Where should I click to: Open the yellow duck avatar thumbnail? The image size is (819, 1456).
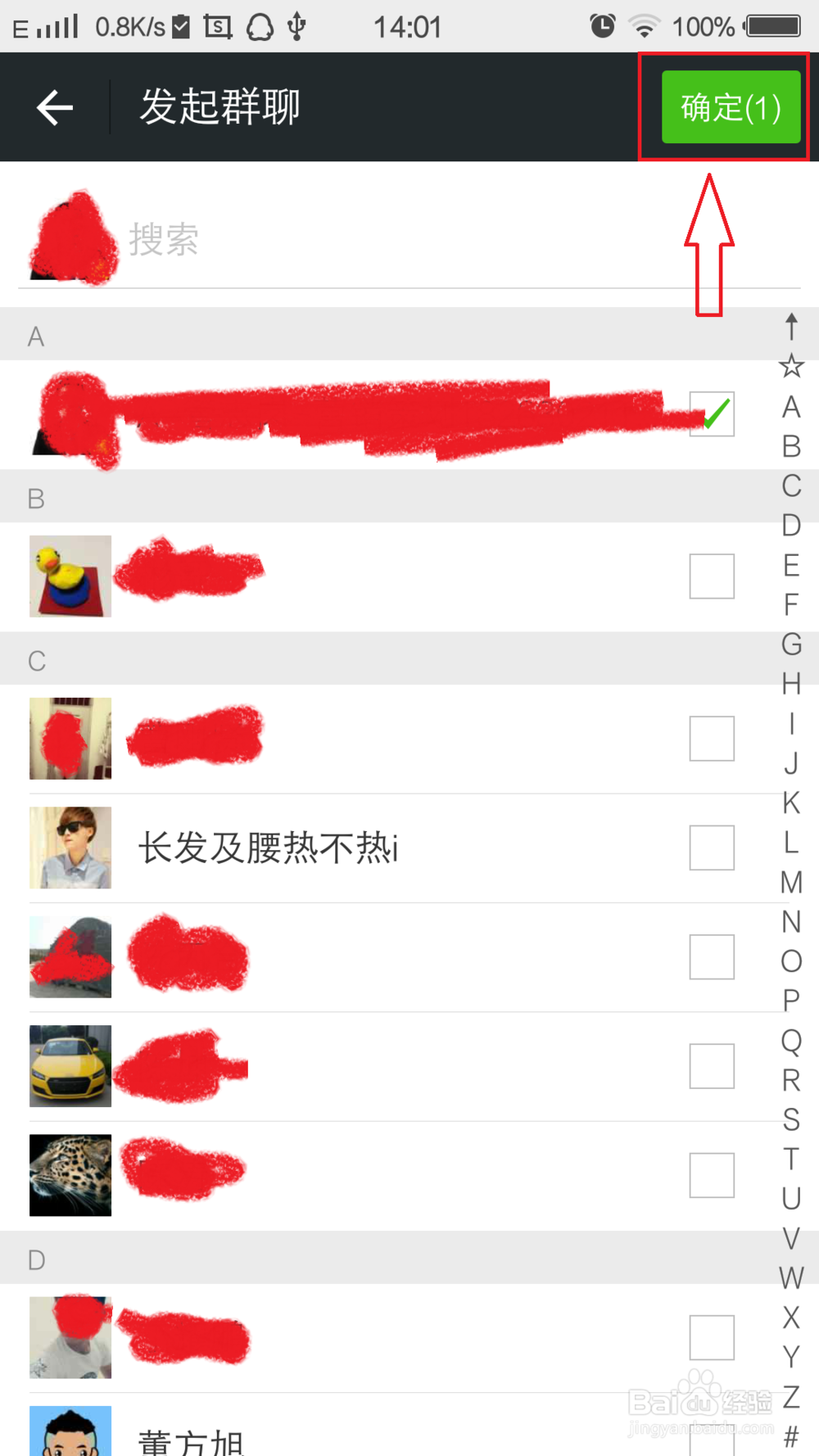point(70,576)
